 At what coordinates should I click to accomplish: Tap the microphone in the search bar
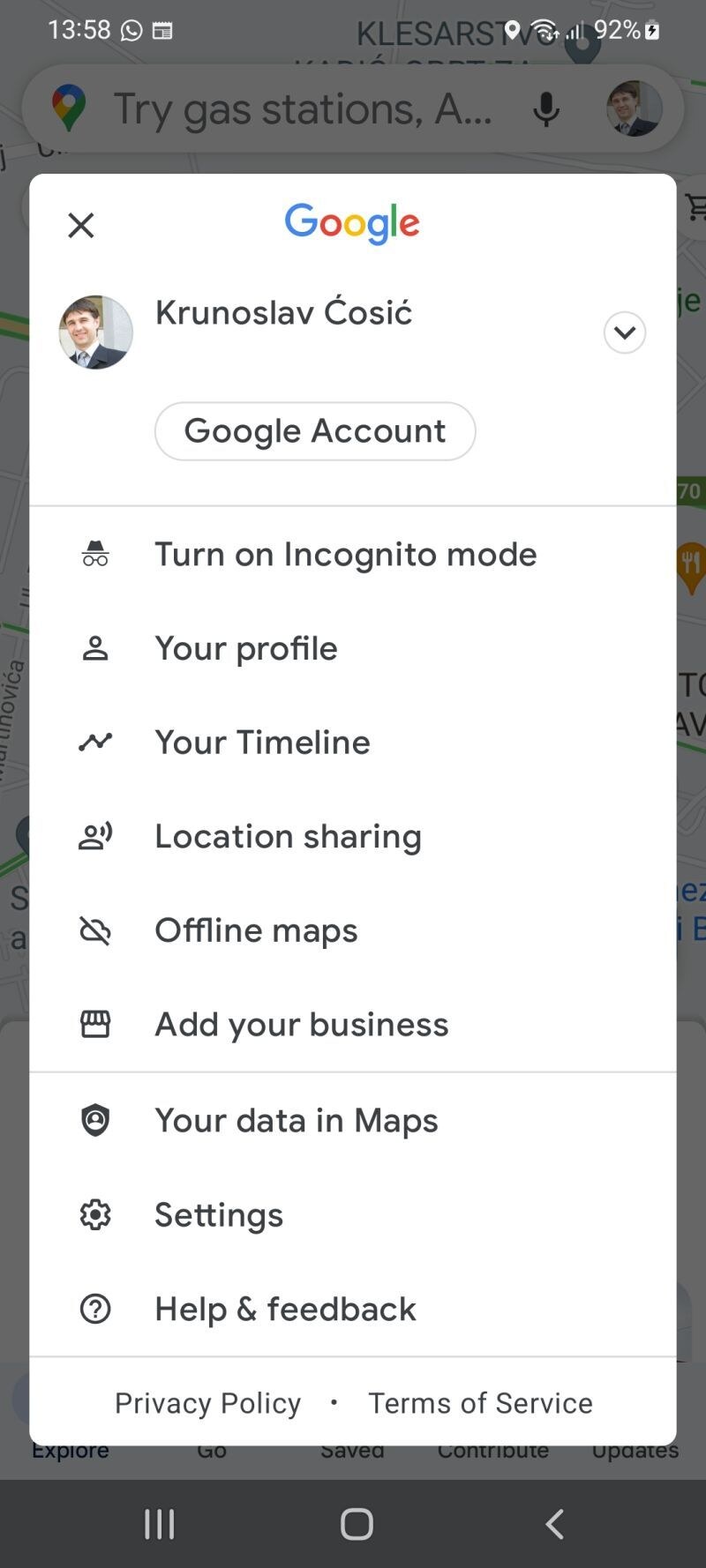click(545, 109)
